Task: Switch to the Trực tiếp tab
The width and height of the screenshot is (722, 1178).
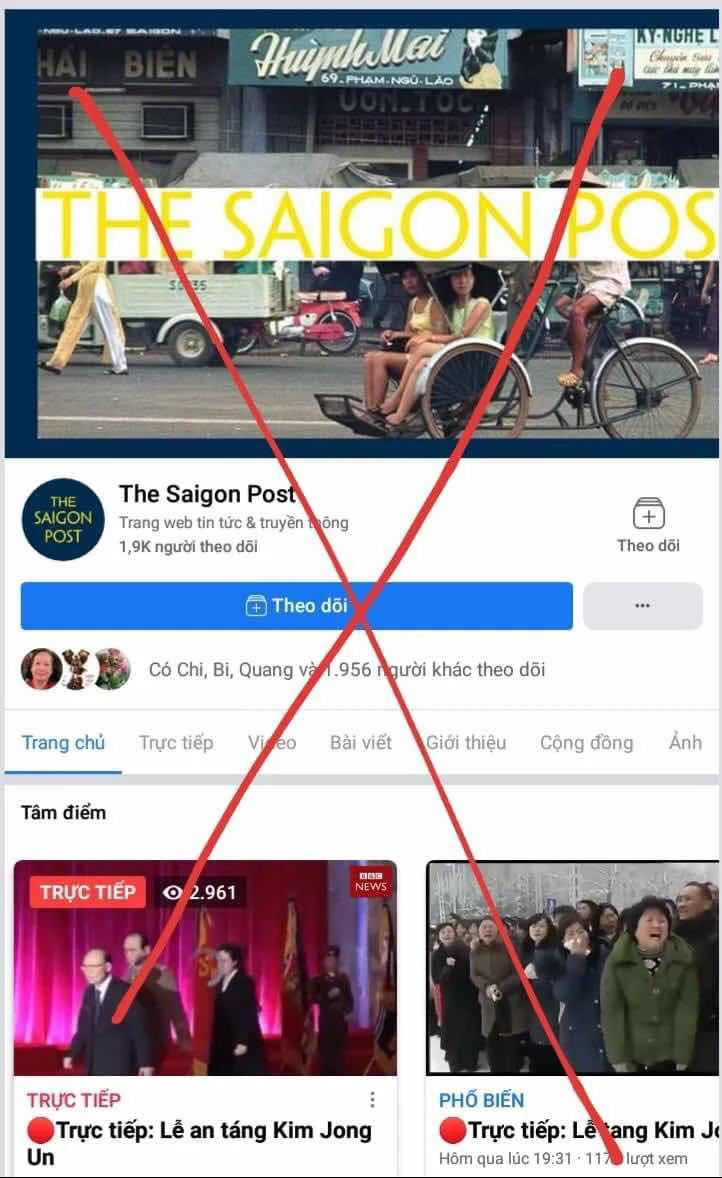Action: (176, 743)
